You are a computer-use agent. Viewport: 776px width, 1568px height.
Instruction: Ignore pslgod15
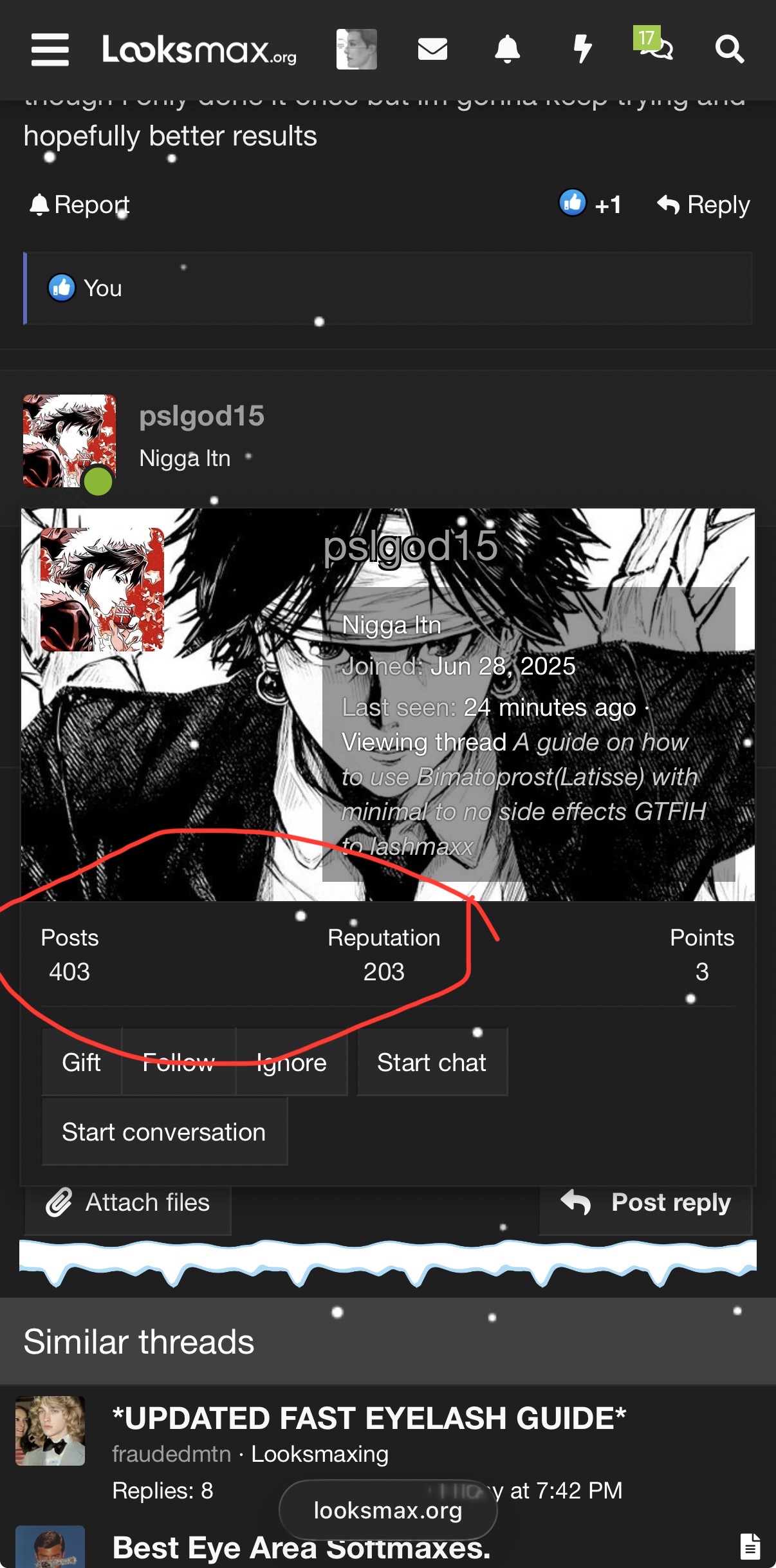point(291,1062)
